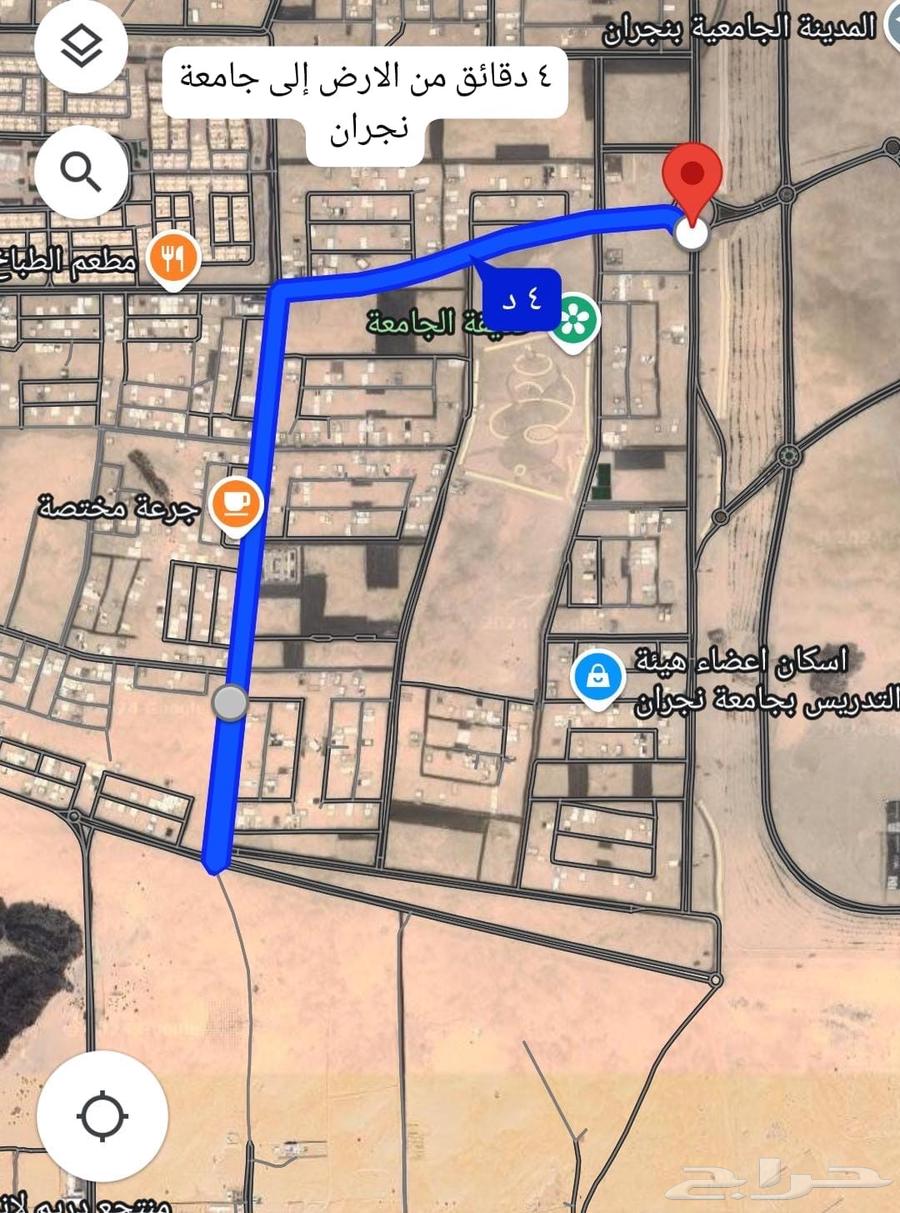Center map on my current location
The height and width of the screenshot is (1213, 900).
pyautogui.click(x=102, y=1116)
